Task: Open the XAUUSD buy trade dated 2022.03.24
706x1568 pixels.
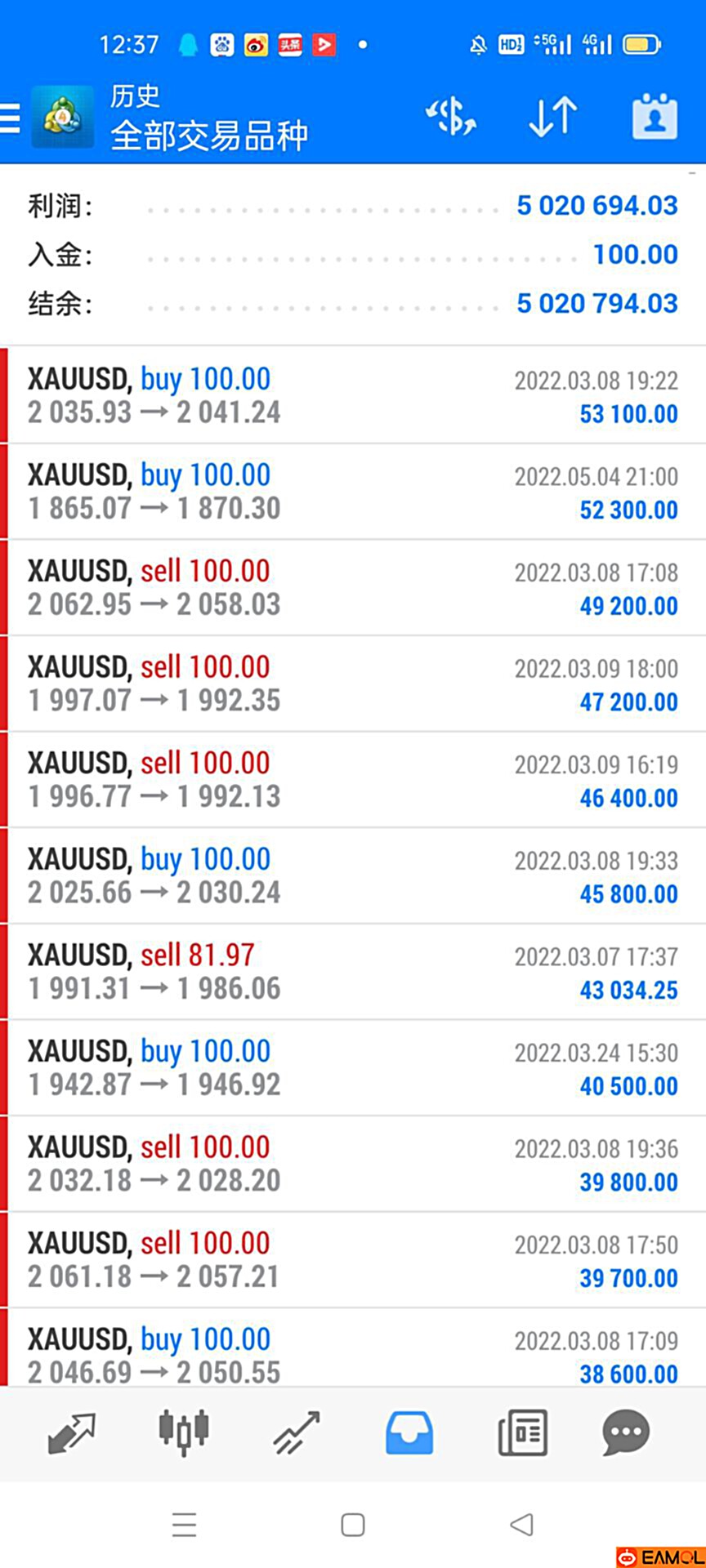Action: coord(353,1068)
